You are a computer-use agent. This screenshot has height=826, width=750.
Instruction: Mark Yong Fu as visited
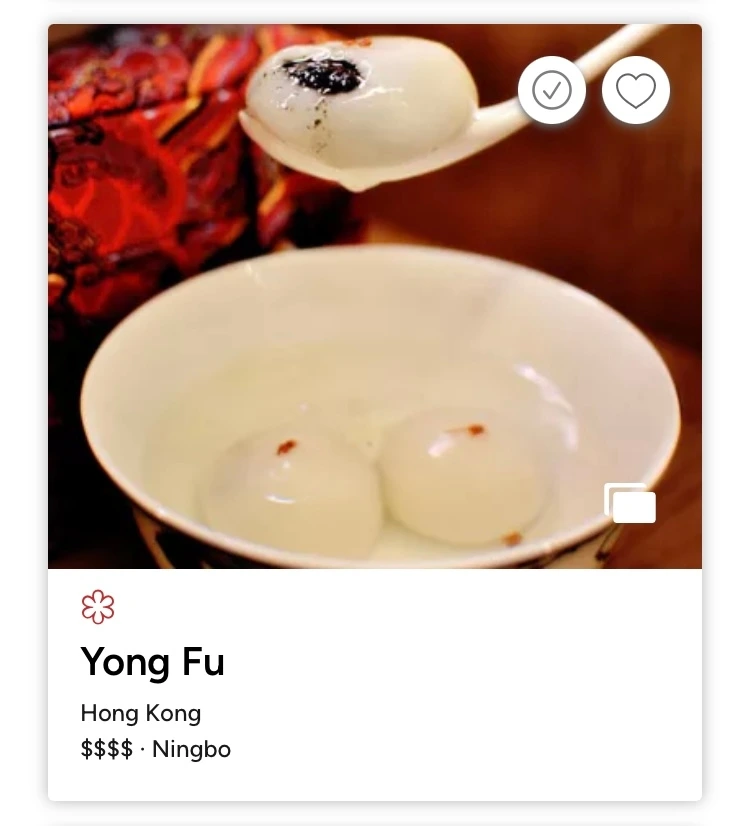point(551,91)
